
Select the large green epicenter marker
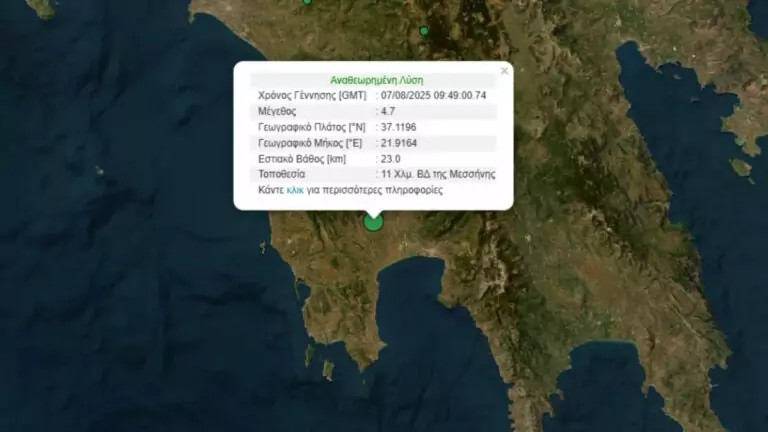pyautogui.click(x=374, y=221)
